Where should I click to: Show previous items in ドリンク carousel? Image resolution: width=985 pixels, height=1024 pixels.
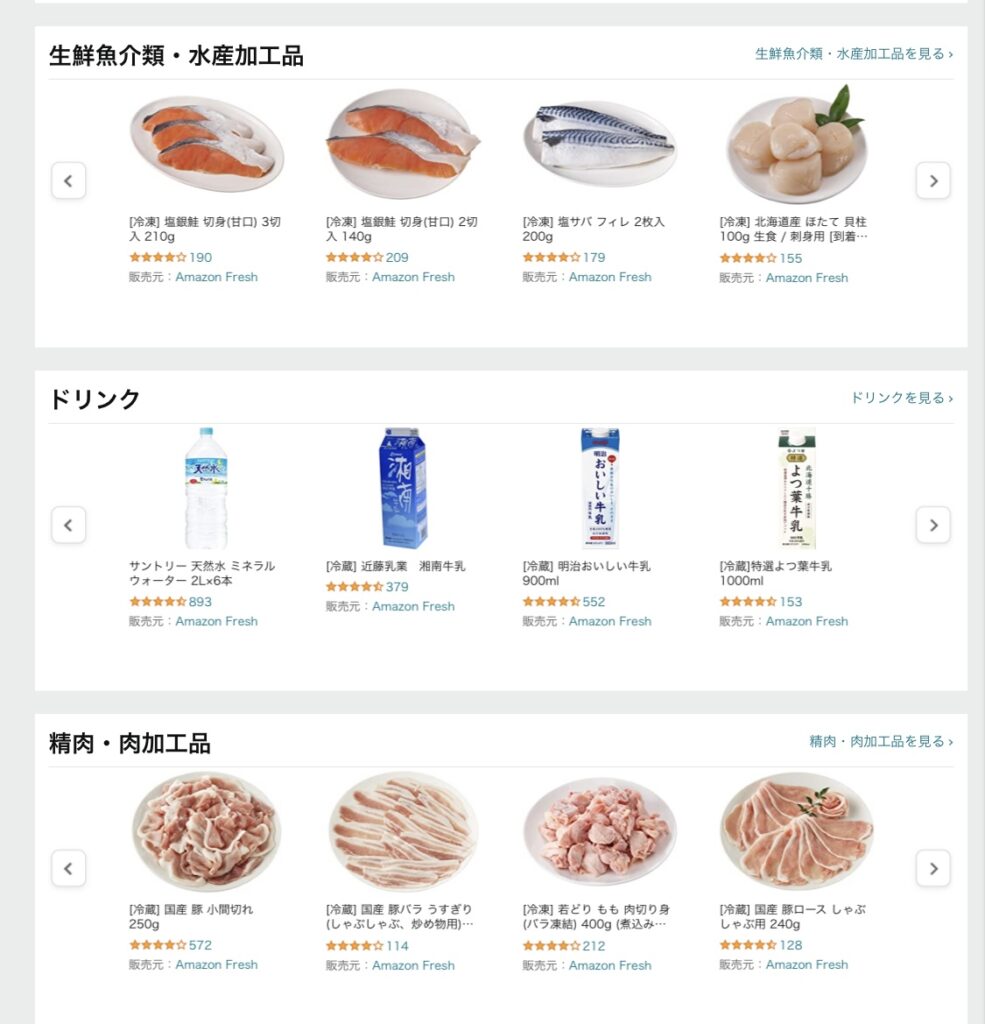[x=68, y=525]
